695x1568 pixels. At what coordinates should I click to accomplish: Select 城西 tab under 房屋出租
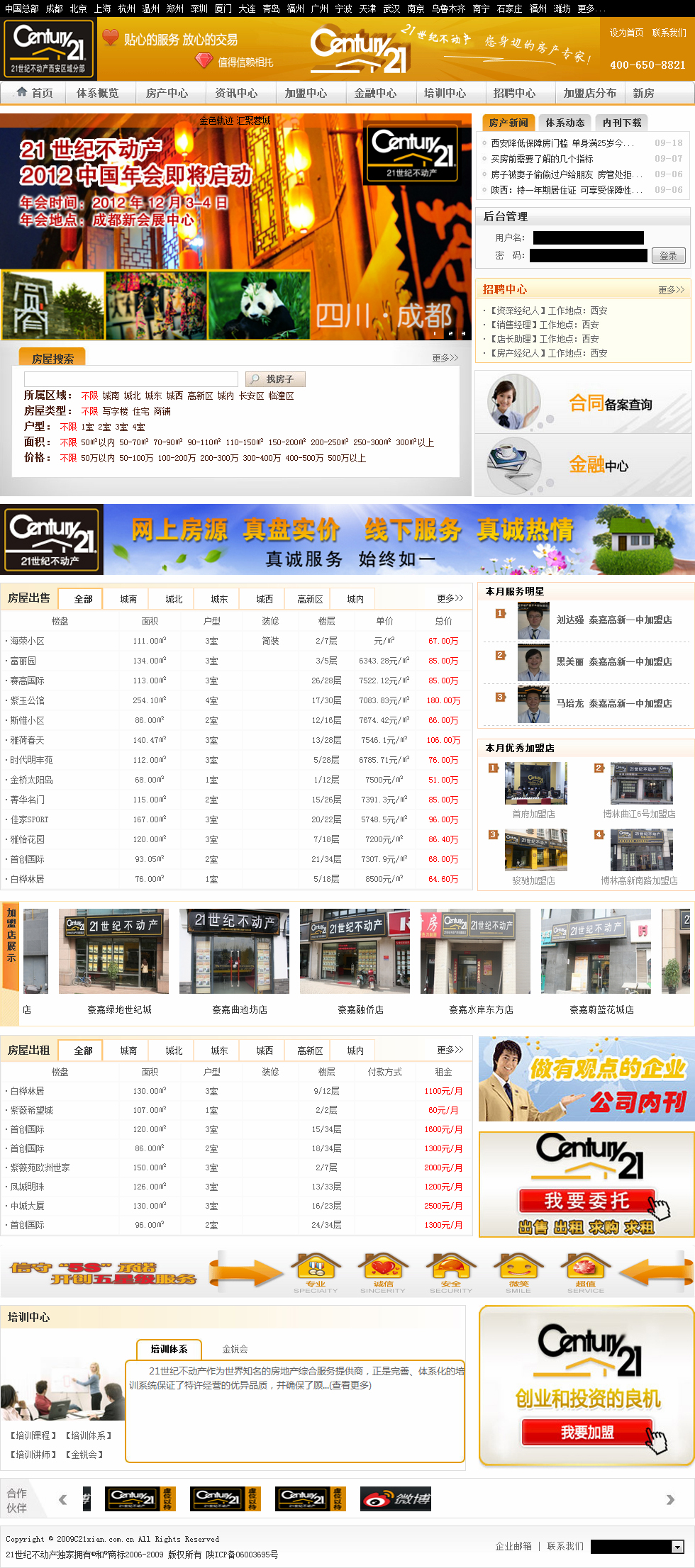(265, 1051)
